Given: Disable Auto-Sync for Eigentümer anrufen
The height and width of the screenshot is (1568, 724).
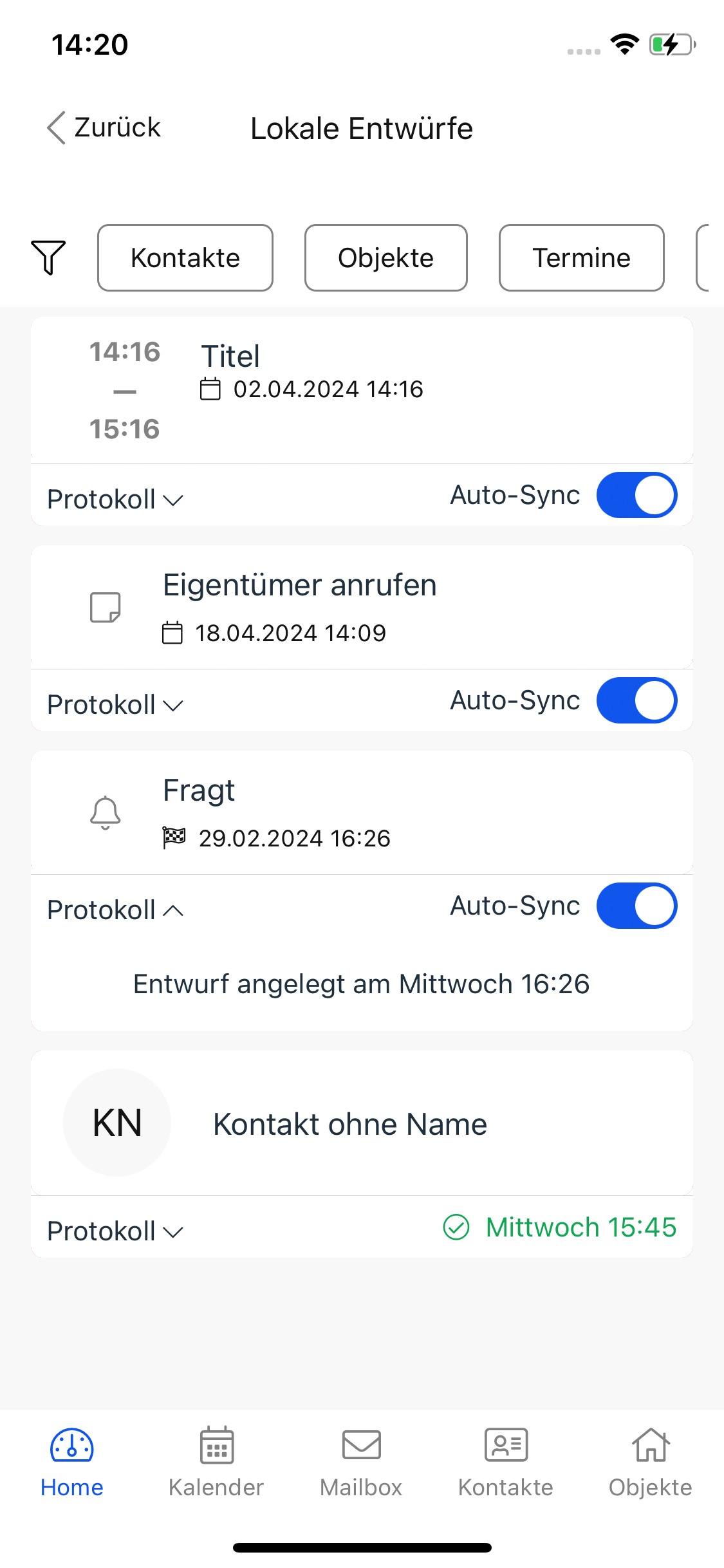Looking at the screenshot, I should pos(636,700).
